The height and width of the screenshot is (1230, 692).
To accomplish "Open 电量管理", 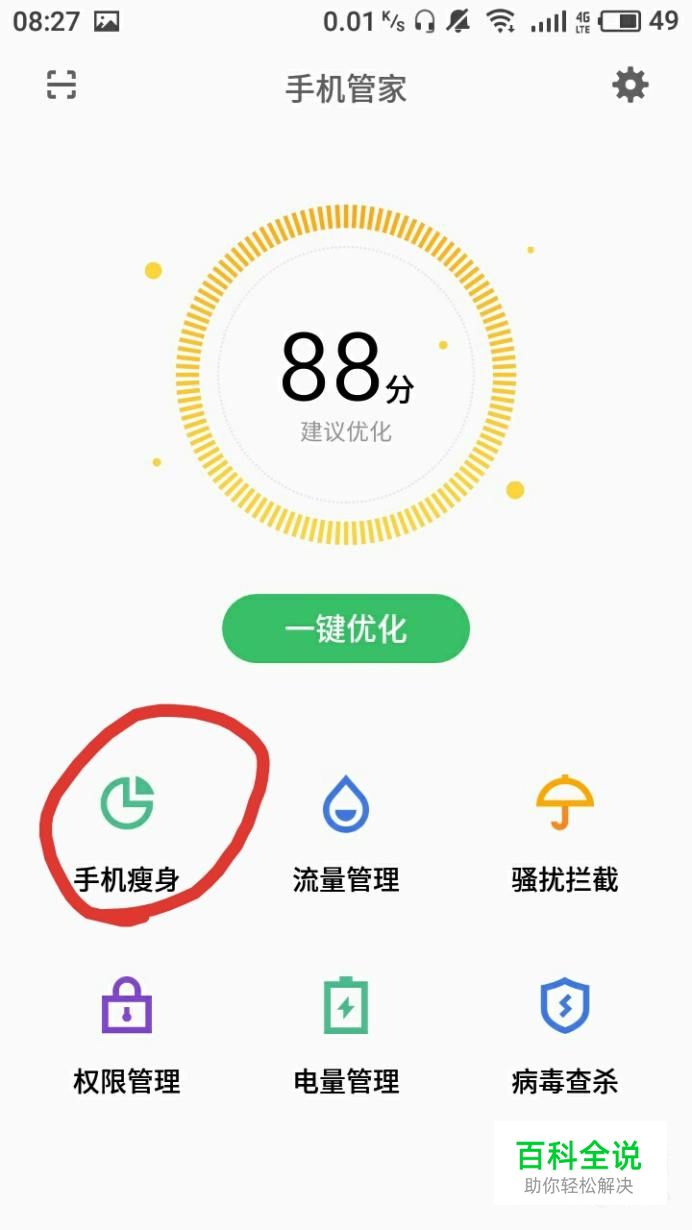I will coord(346,1035).
